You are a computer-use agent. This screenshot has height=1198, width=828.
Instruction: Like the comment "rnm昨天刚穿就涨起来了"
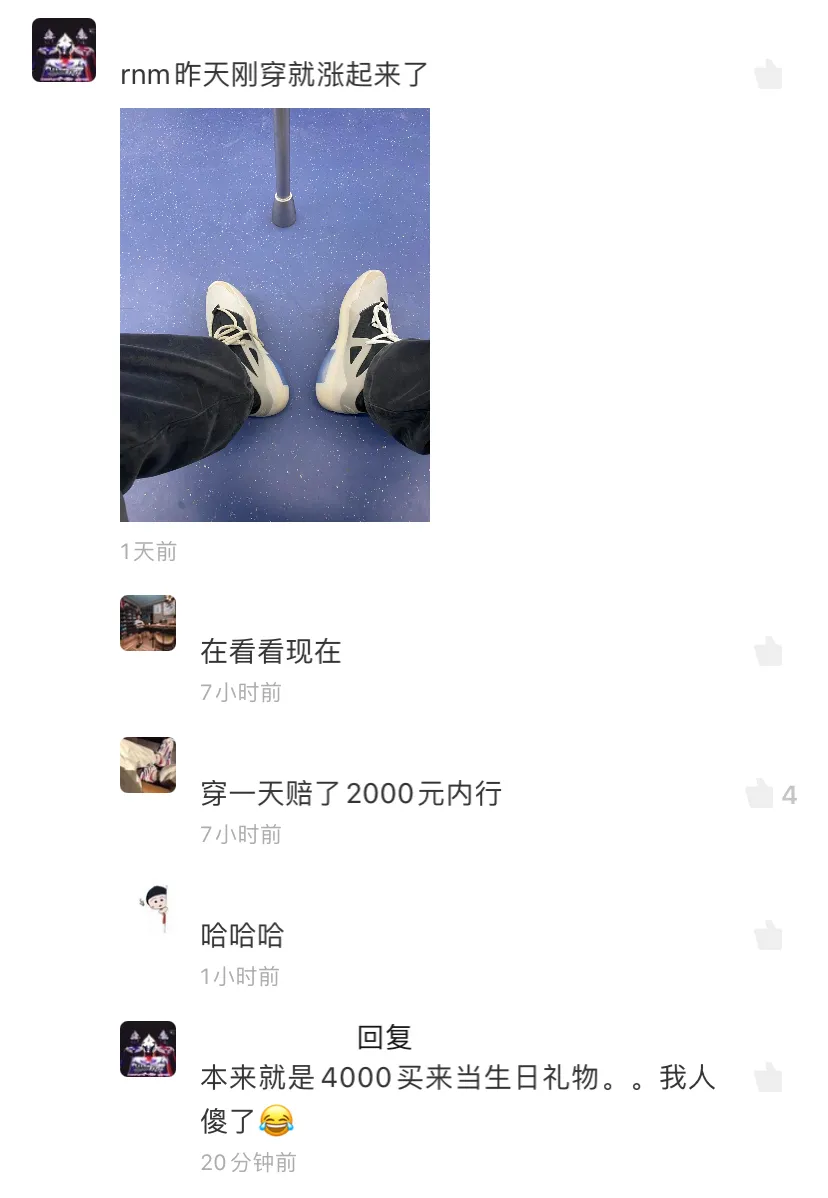pyautogui.click(x=768, y=74)
